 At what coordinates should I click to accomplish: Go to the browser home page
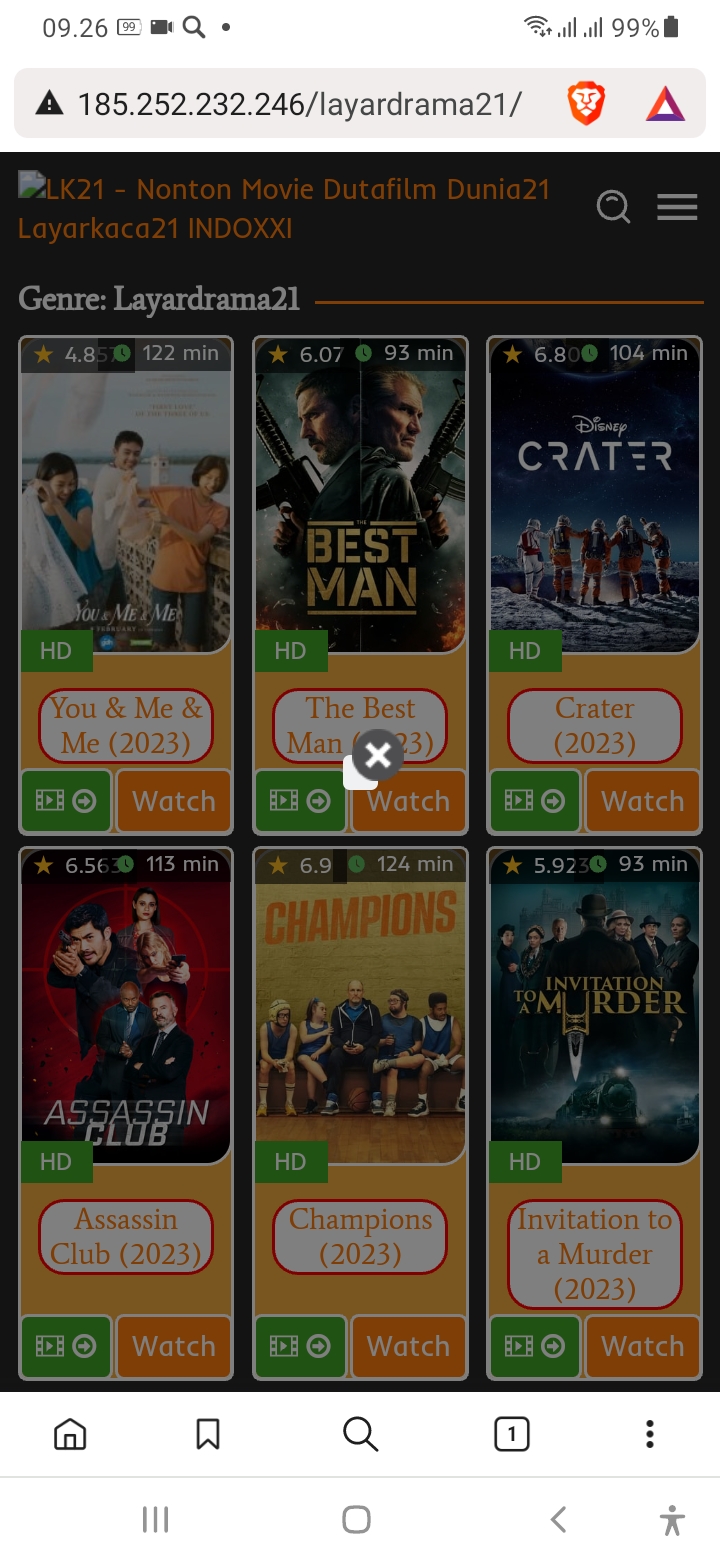70,1435
